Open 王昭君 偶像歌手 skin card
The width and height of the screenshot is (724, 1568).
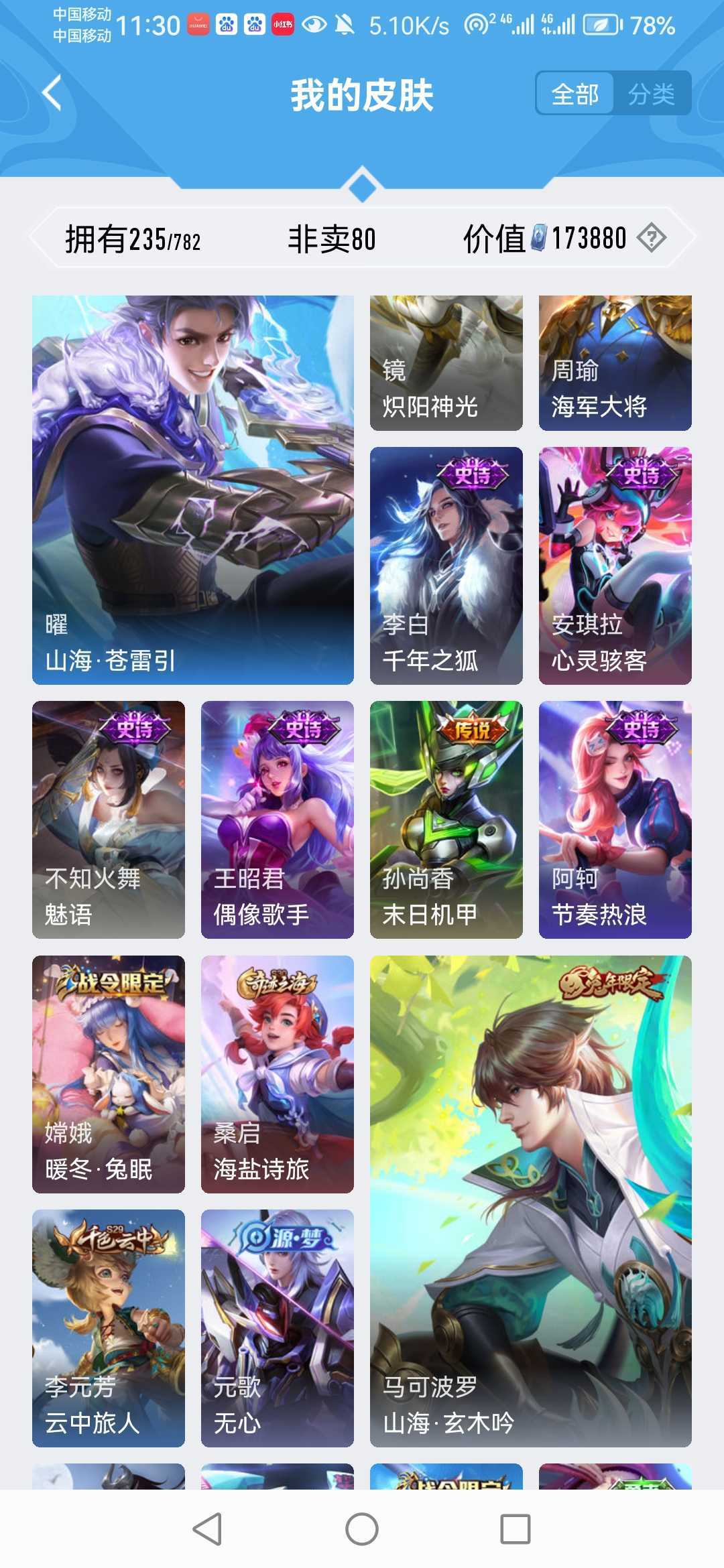277,820
